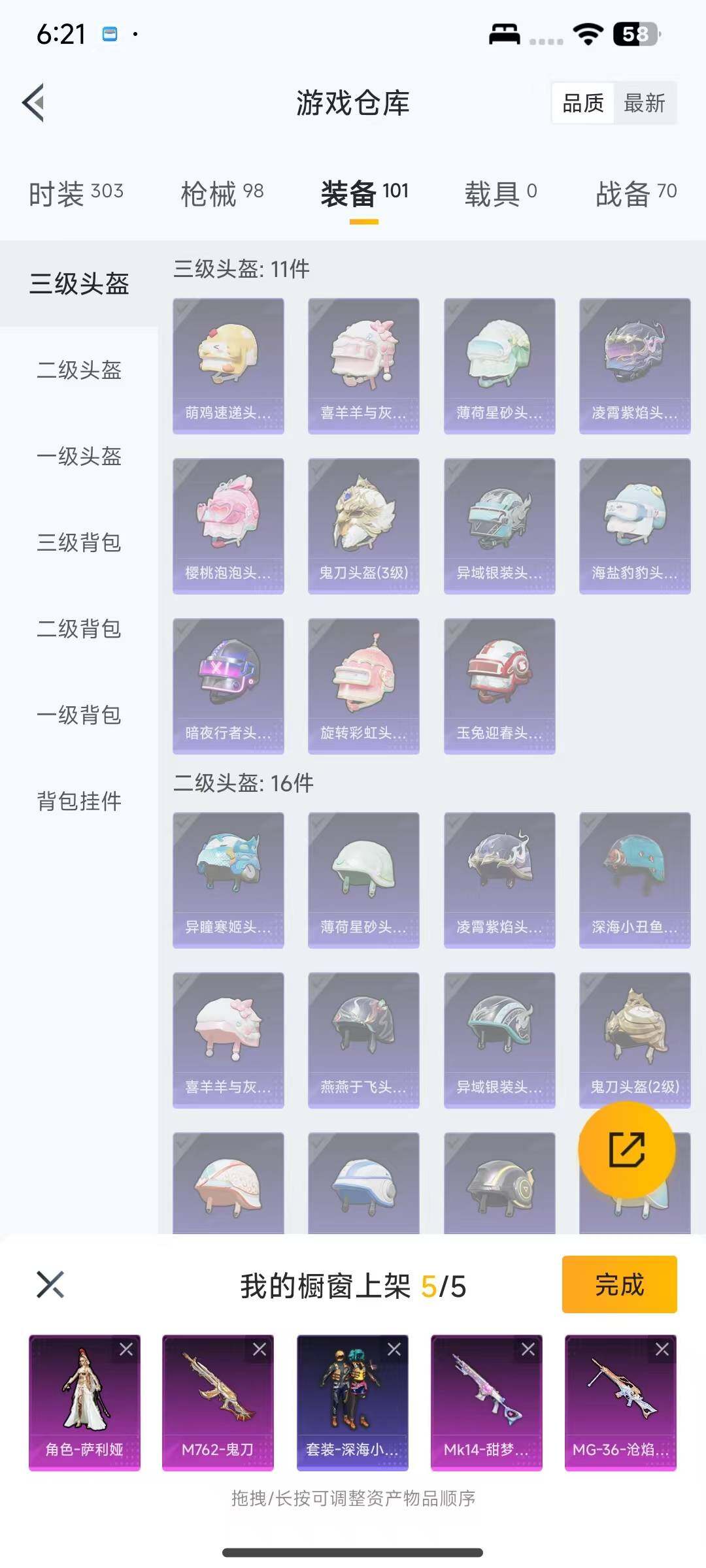Image resolution: width=706 pixels, height=1568 pixels.
Task: Open the 战备 tab
Action: point(635,193)
